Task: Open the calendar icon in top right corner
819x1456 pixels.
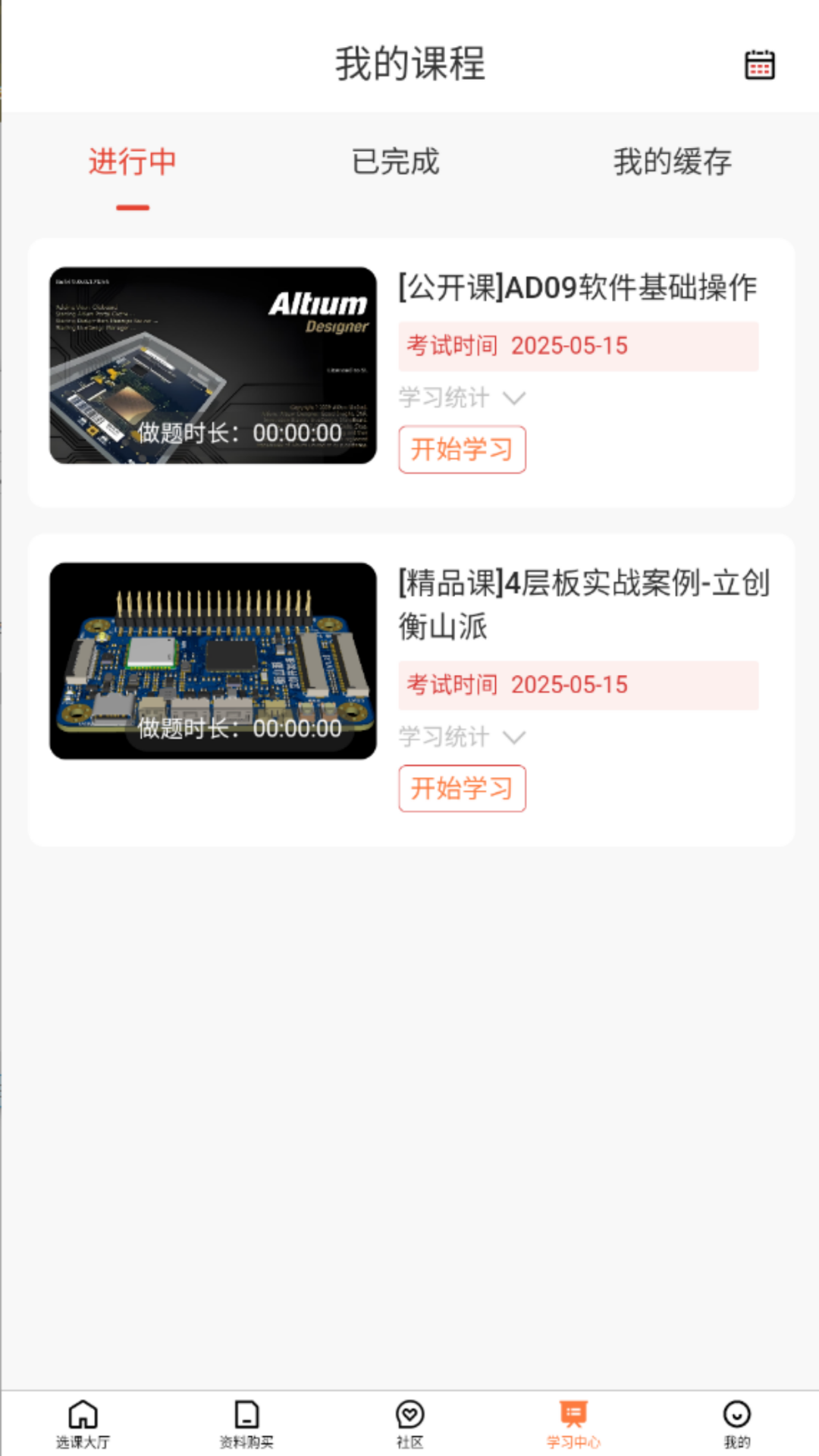Action: tap(761, 66)
